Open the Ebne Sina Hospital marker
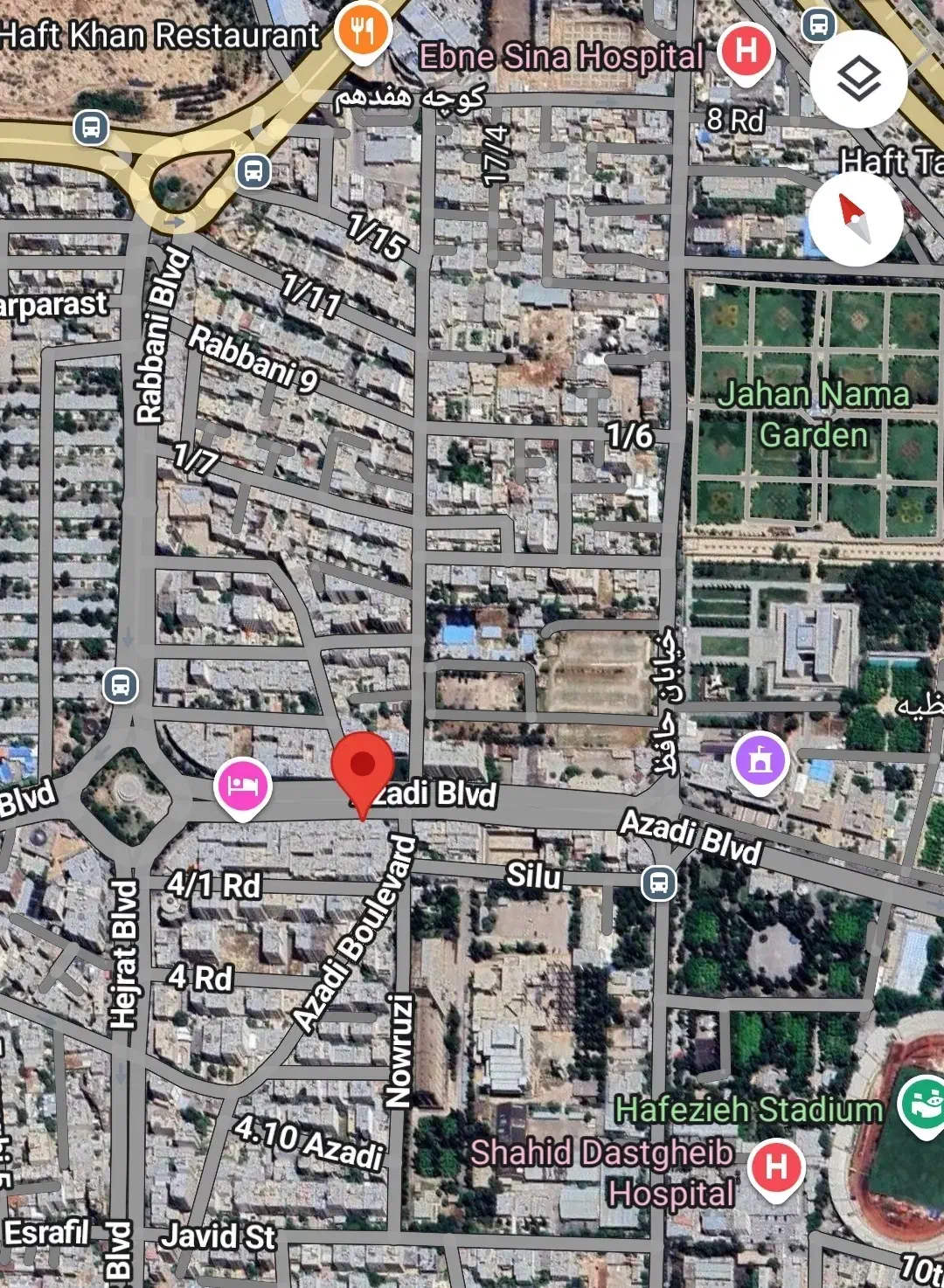 pos(746,51)
